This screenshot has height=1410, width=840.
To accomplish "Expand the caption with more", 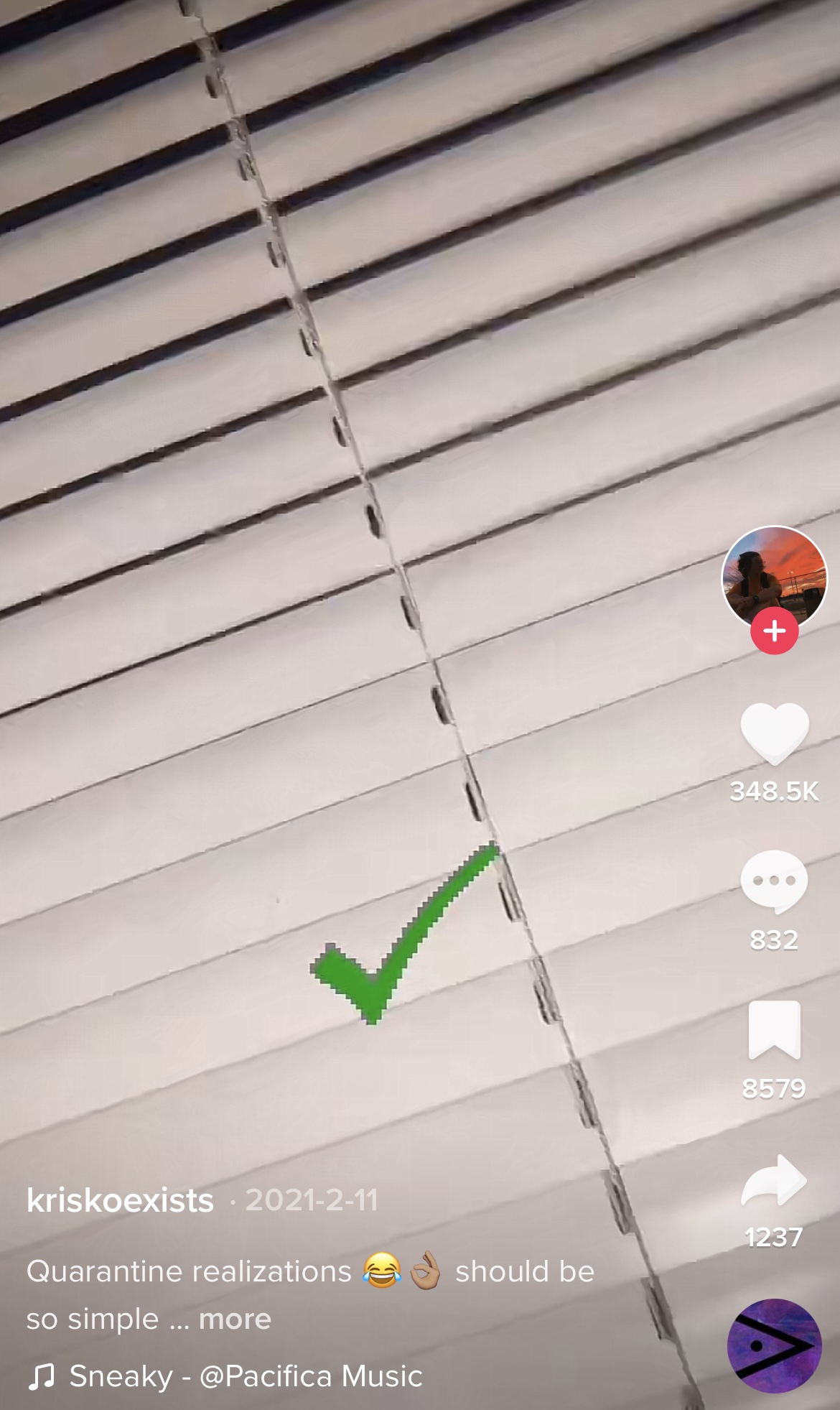I will click(x=235, y=1319).
